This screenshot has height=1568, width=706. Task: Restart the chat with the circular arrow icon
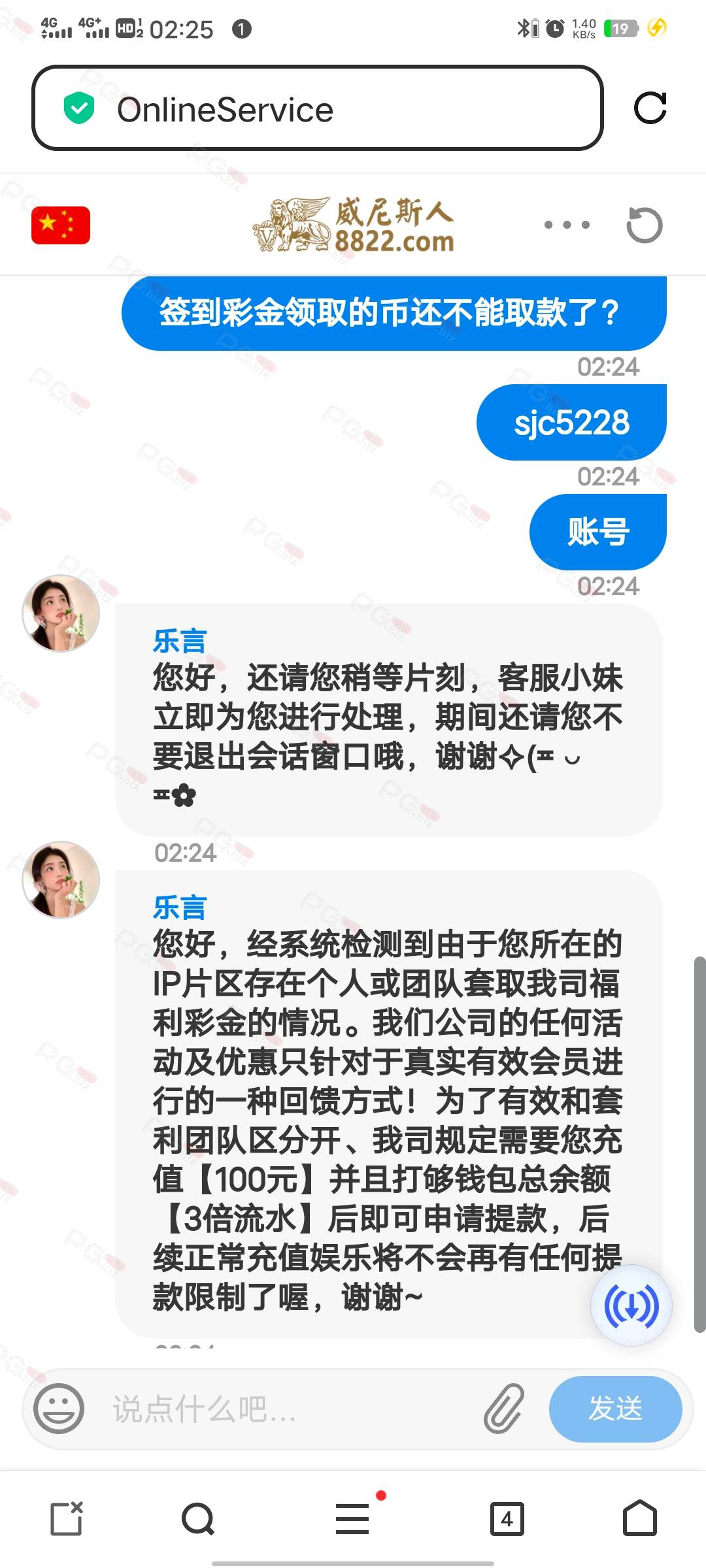point(645,225)
